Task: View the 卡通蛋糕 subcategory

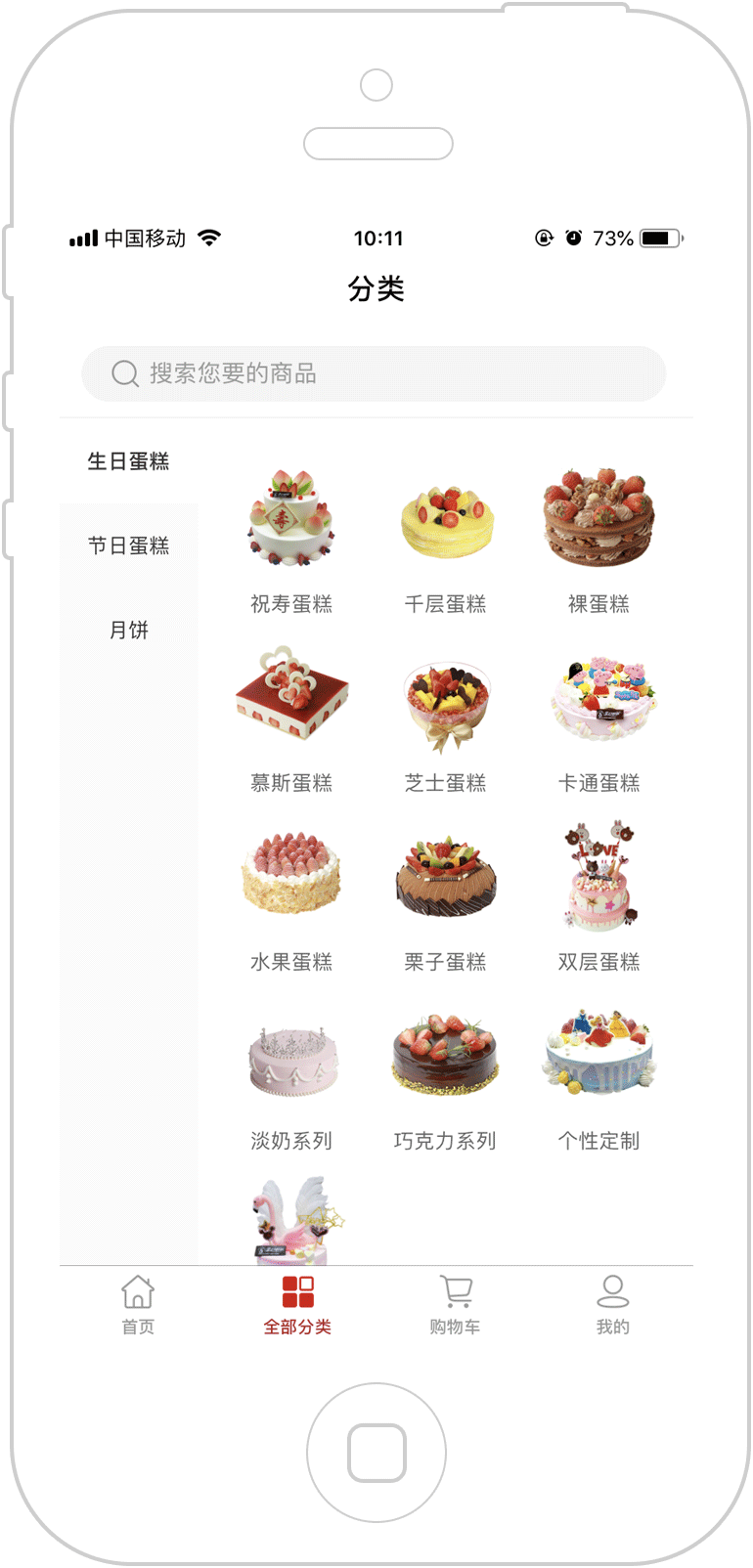Action: click(x=598, y=719)
